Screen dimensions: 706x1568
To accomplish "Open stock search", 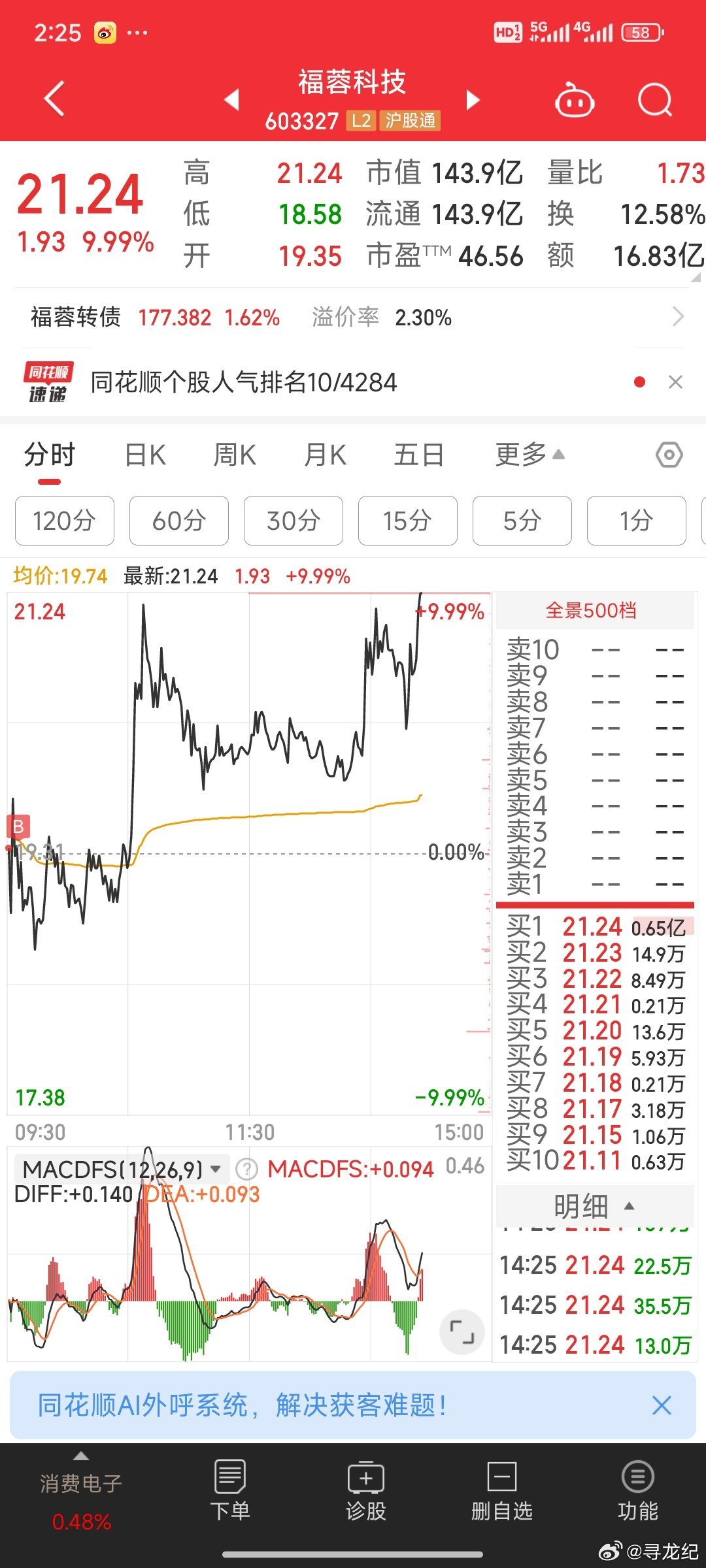I will [x=654, y=101].
